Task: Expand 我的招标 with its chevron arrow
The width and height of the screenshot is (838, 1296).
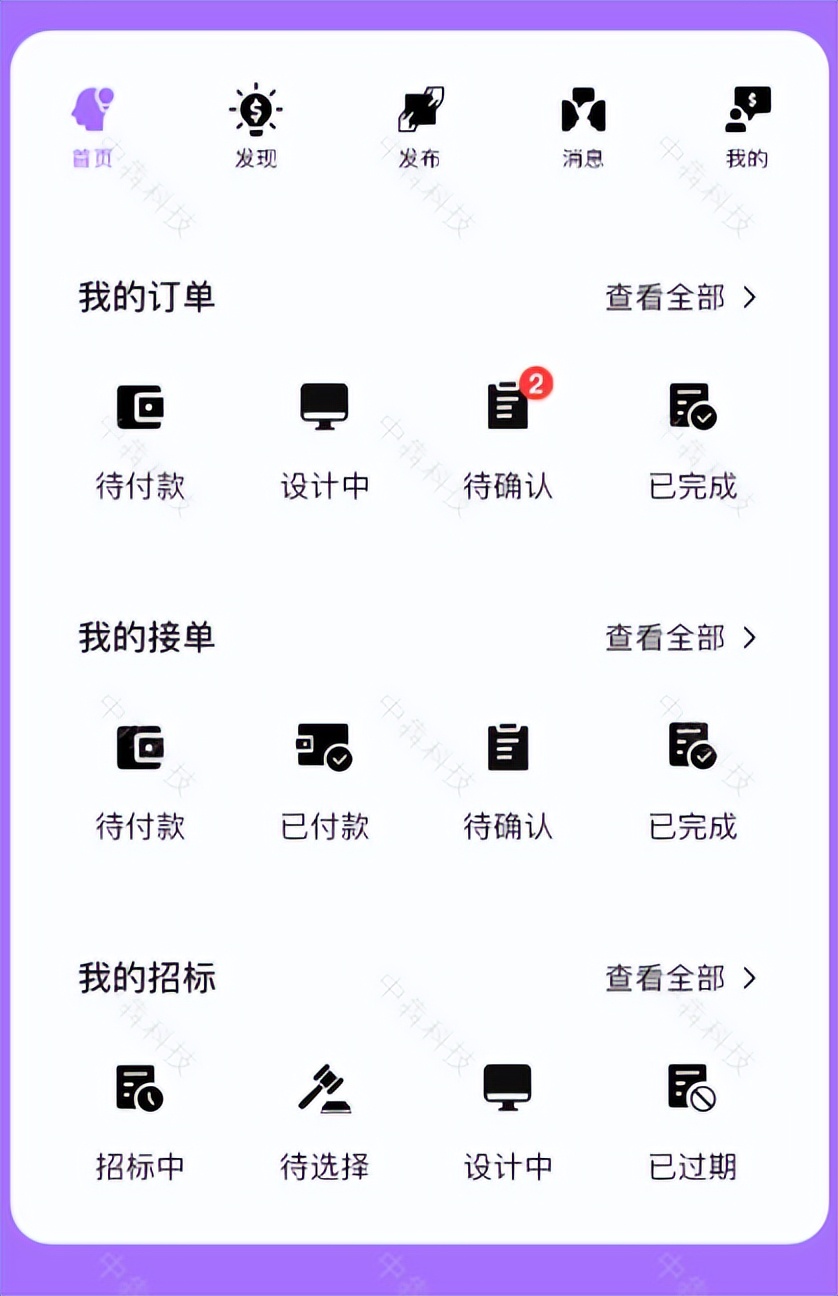Action: [748, 979]
